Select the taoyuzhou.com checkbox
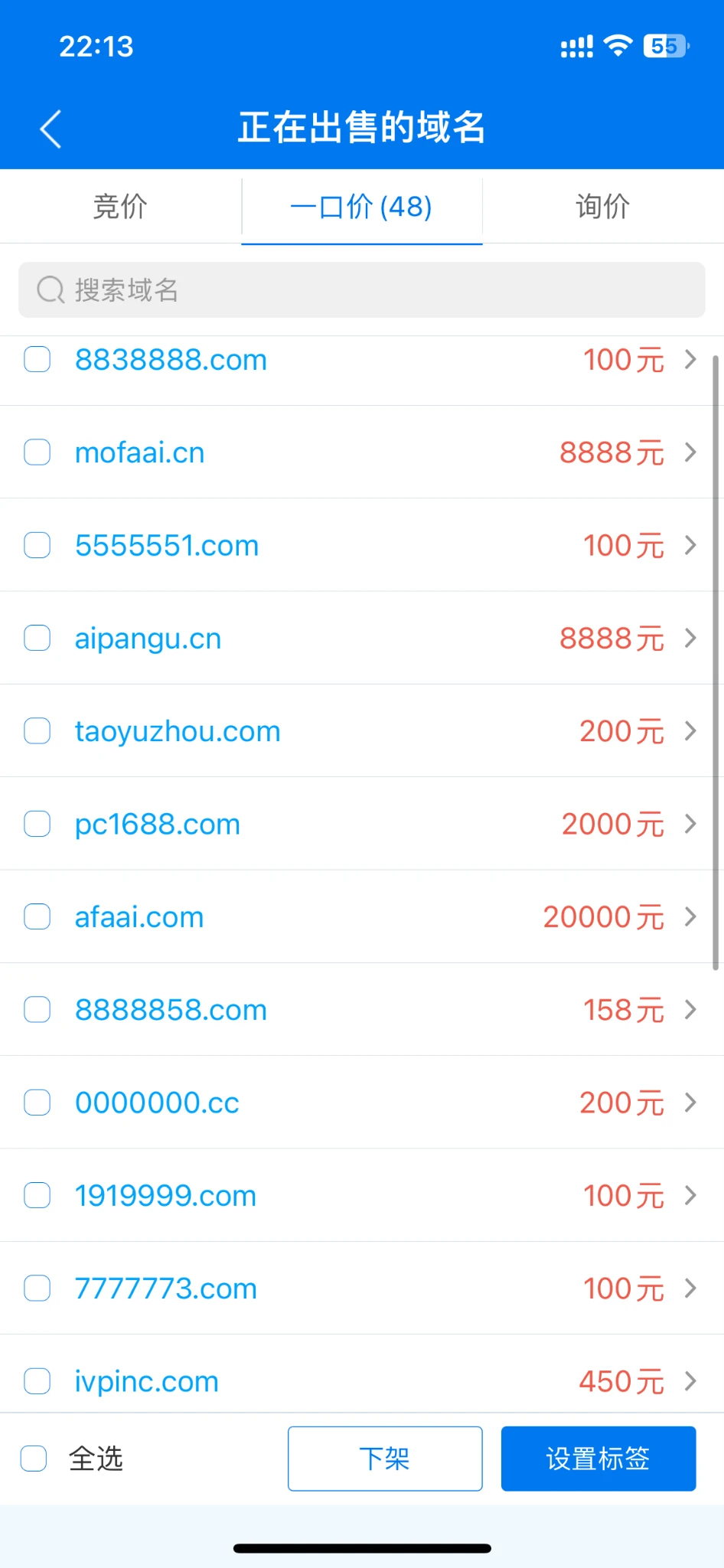The image size is (724, 1568). point(37,731)
